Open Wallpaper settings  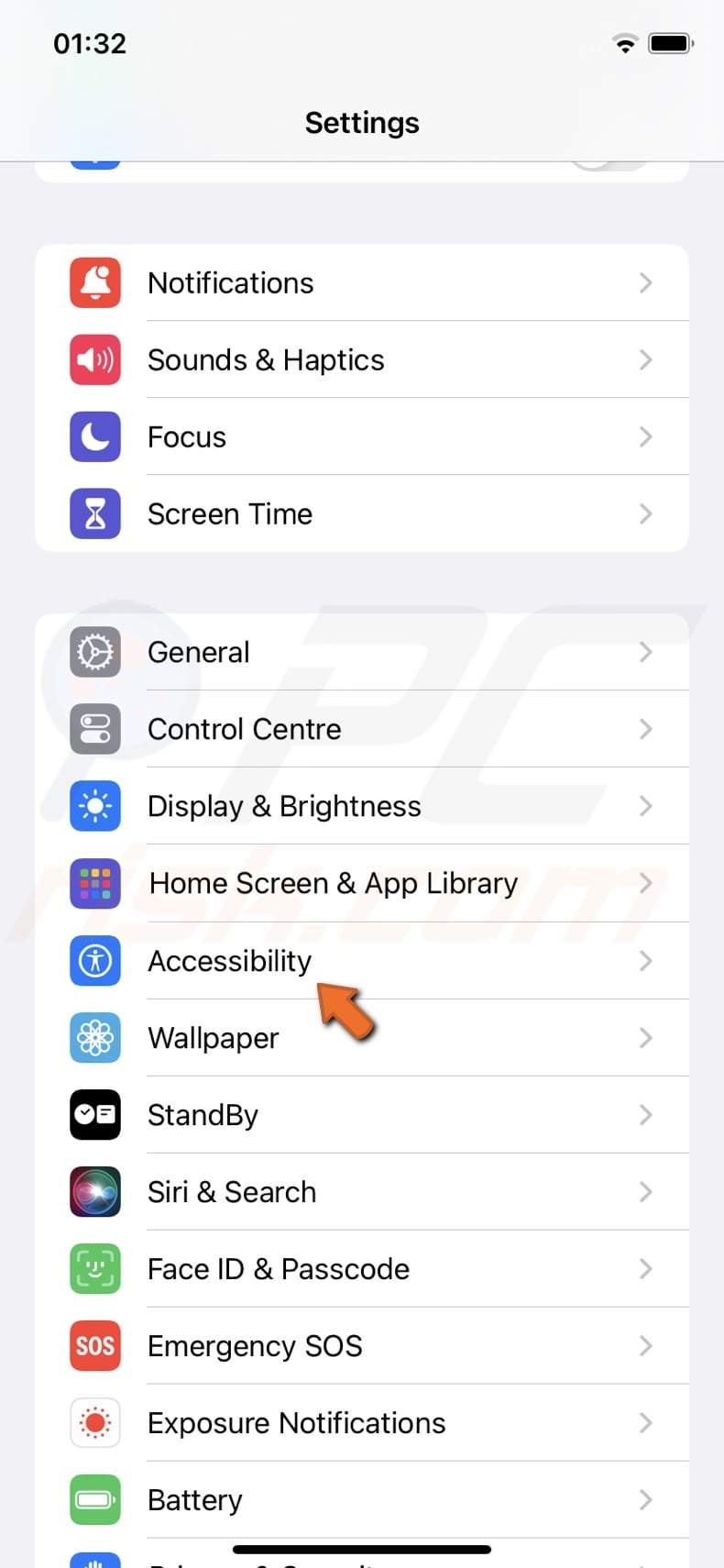coord(361,1037)
